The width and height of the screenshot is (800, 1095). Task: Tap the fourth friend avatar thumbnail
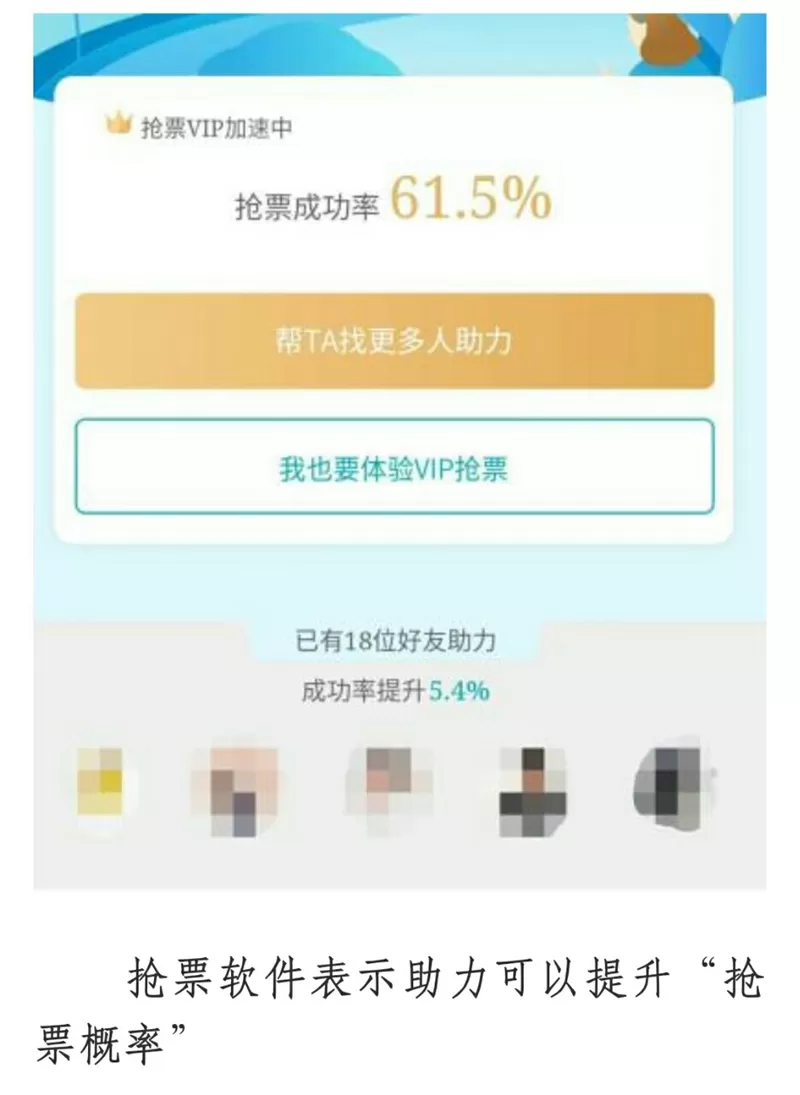[x=528, y=787]
